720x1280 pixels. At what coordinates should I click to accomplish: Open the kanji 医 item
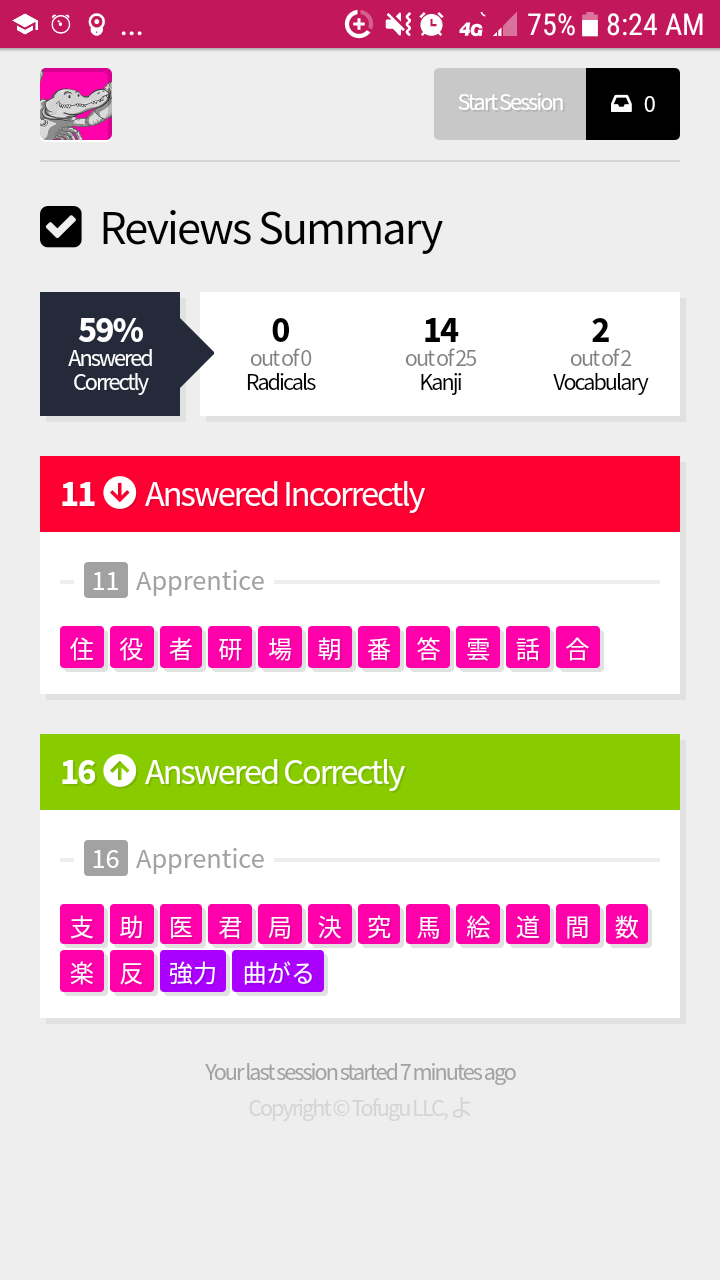(x=181, y=926)
